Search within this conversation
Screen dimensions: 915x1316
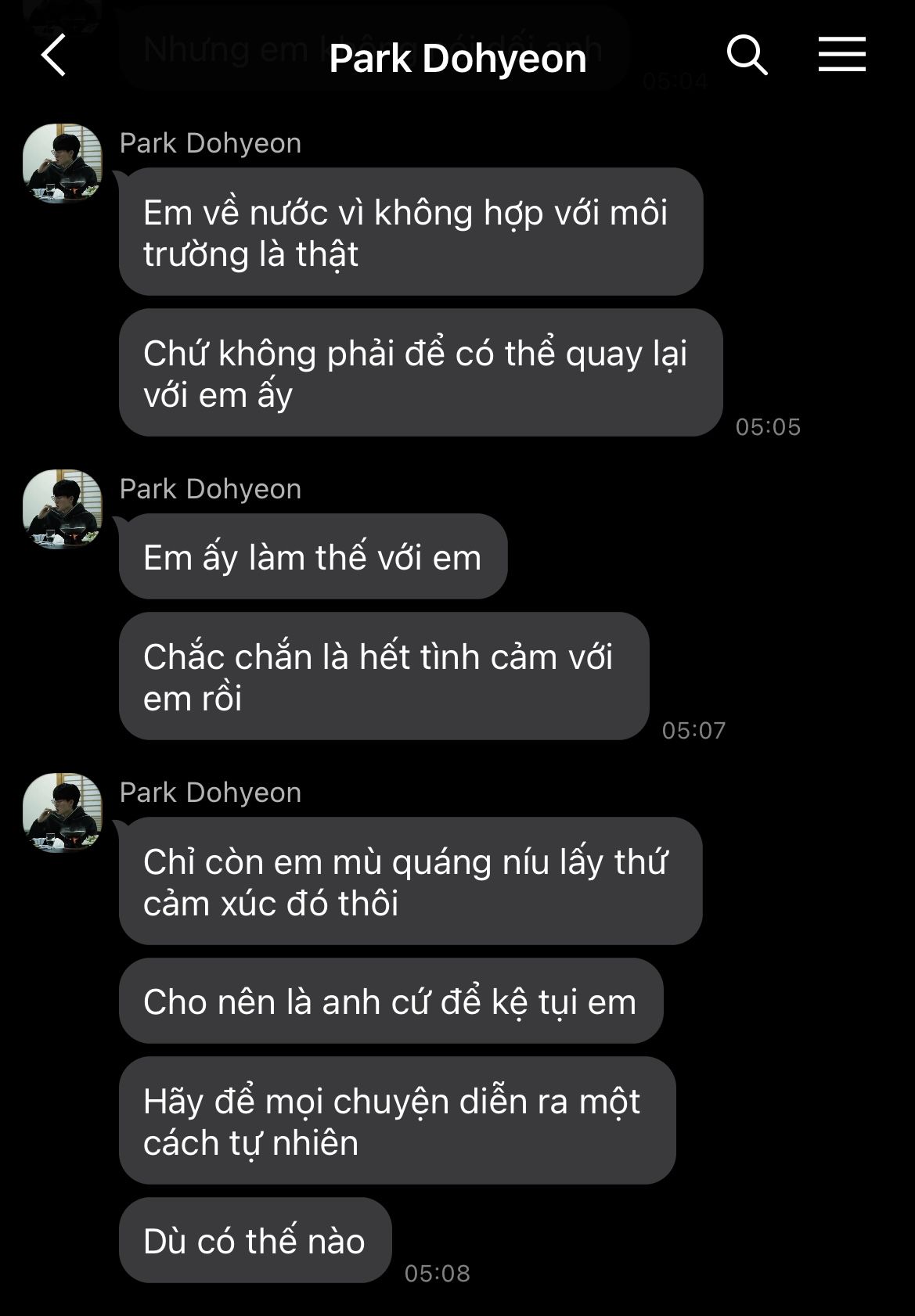(747, 56)
